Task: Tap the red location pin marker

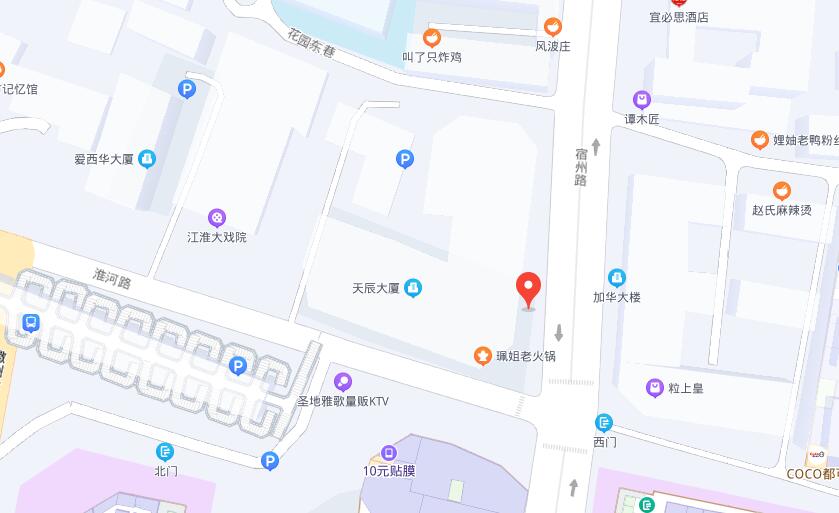Action: coord(529,289)
